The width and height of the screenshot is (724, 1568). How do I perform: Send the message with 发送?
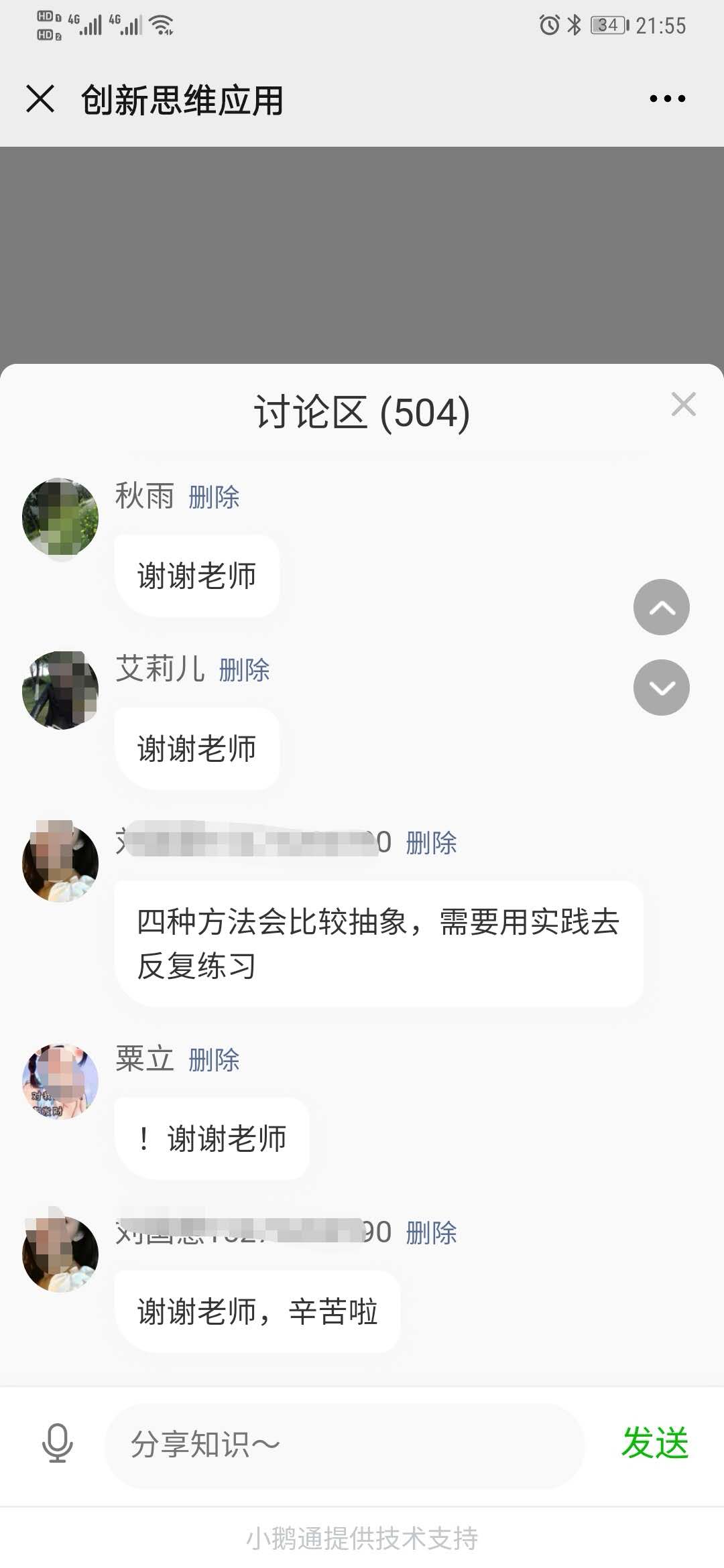pos(654,1443)
